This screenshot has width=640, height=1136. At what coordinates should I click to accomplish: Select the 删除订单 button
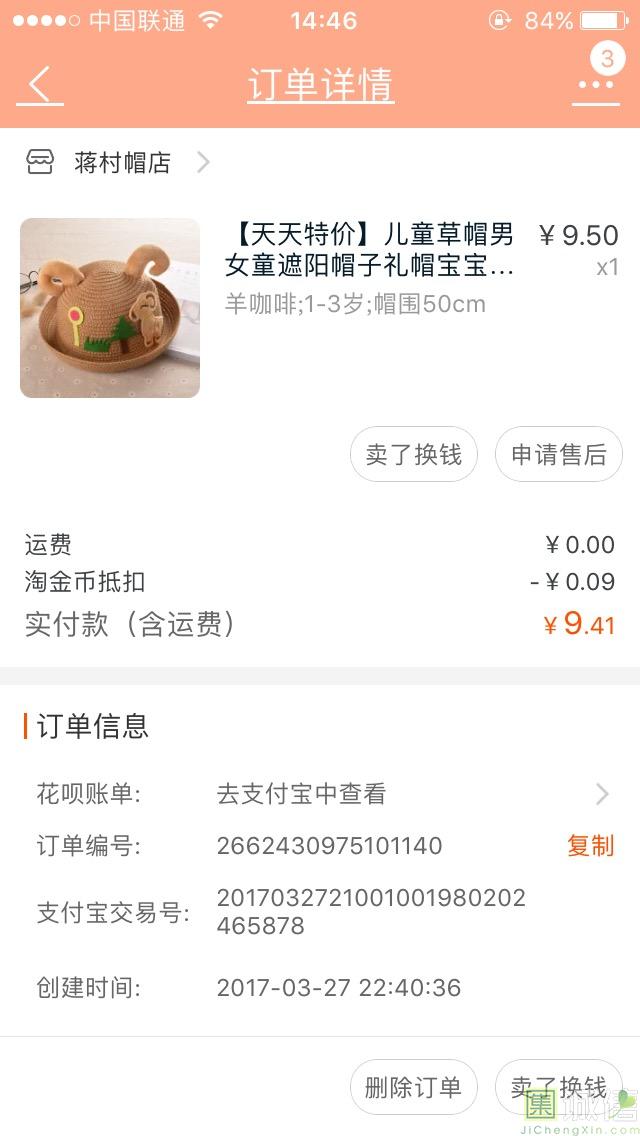click(414, 1087)
